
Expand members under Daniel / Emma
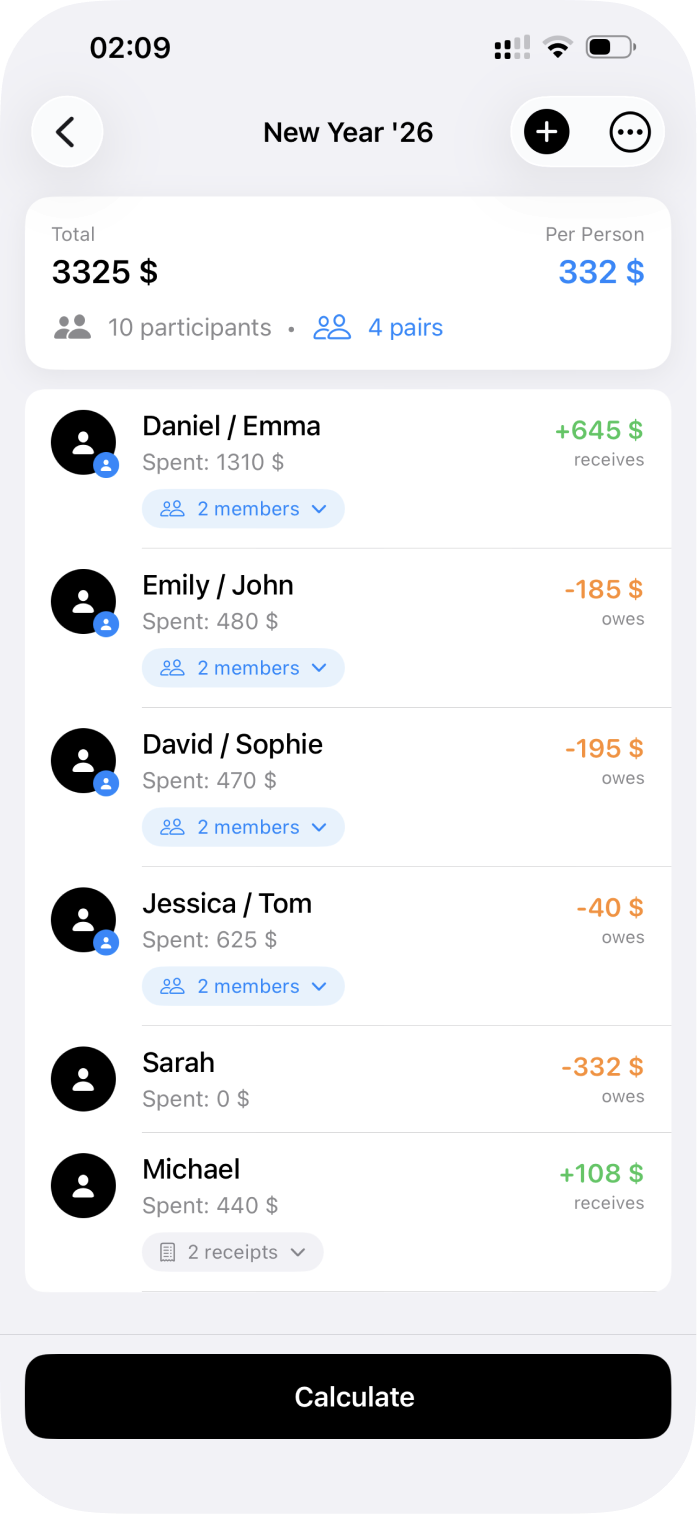point(243,509)
